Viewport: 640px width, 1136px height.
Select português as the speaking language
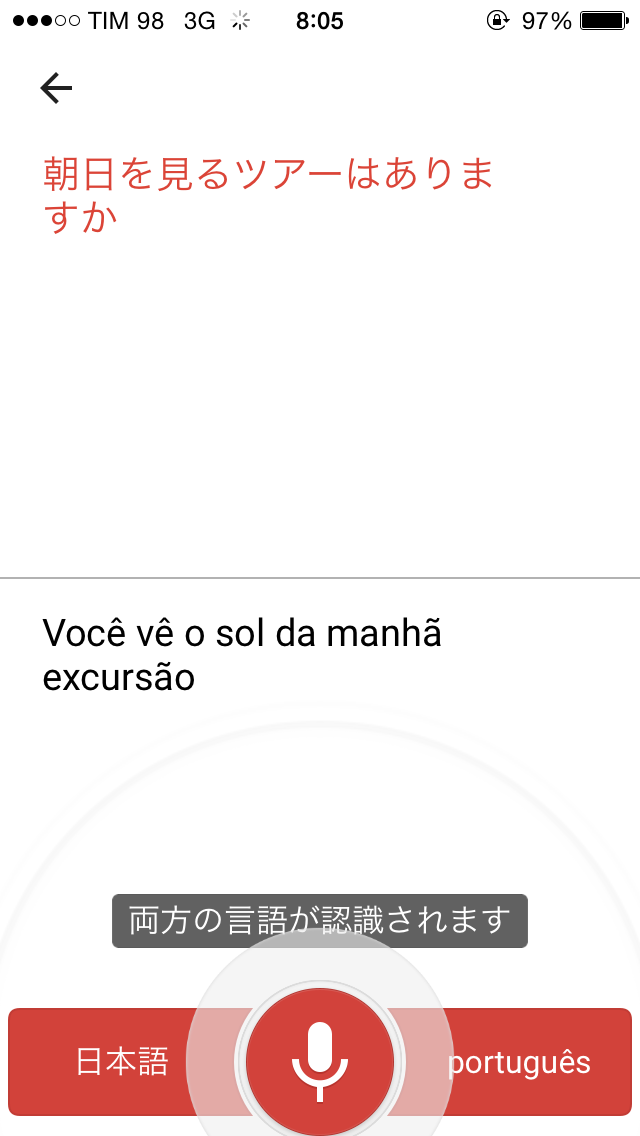(520, 1062)
